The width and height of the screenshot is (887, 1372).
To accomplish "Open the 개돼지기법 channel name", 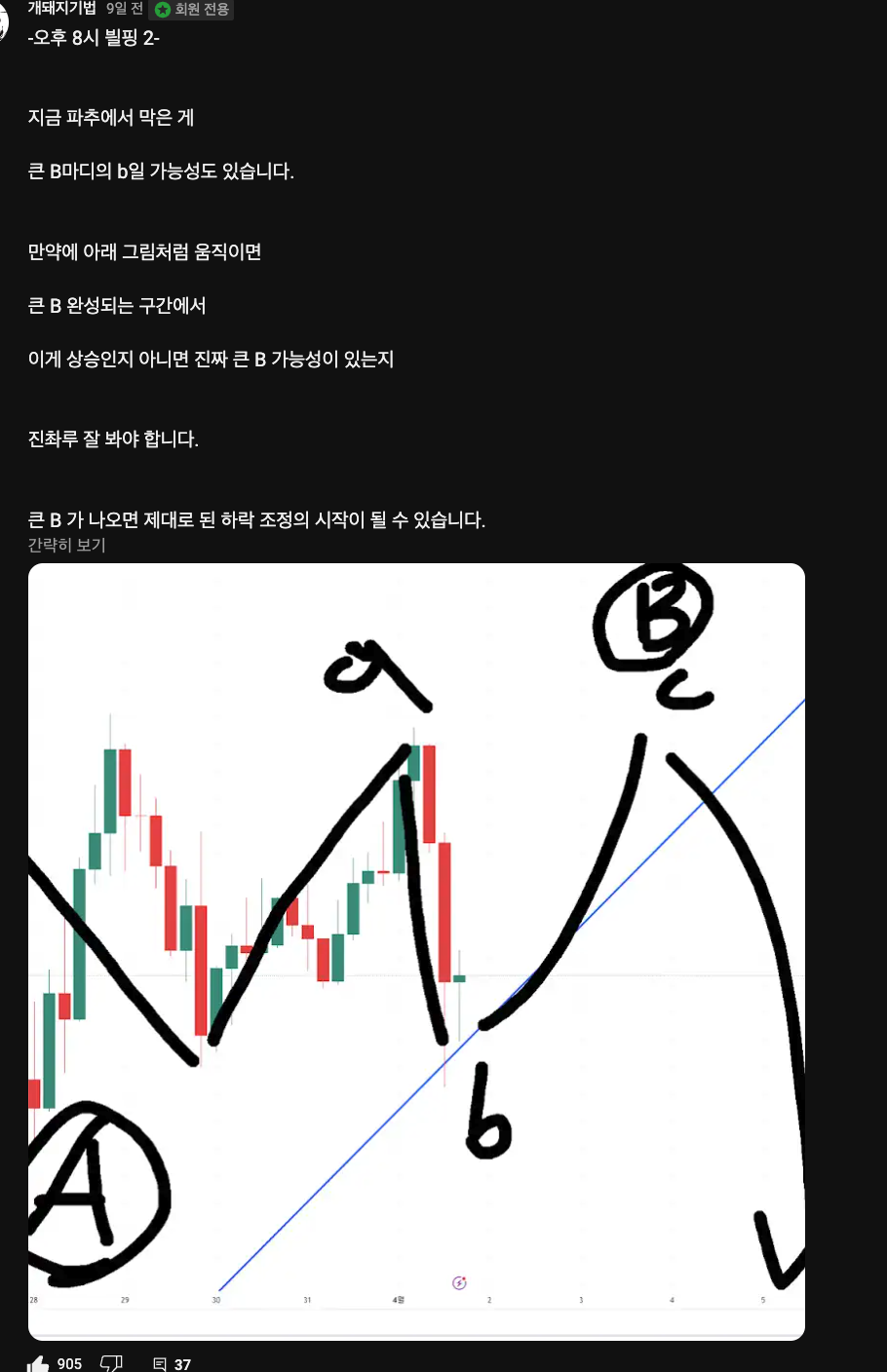I will coord(61,8).
